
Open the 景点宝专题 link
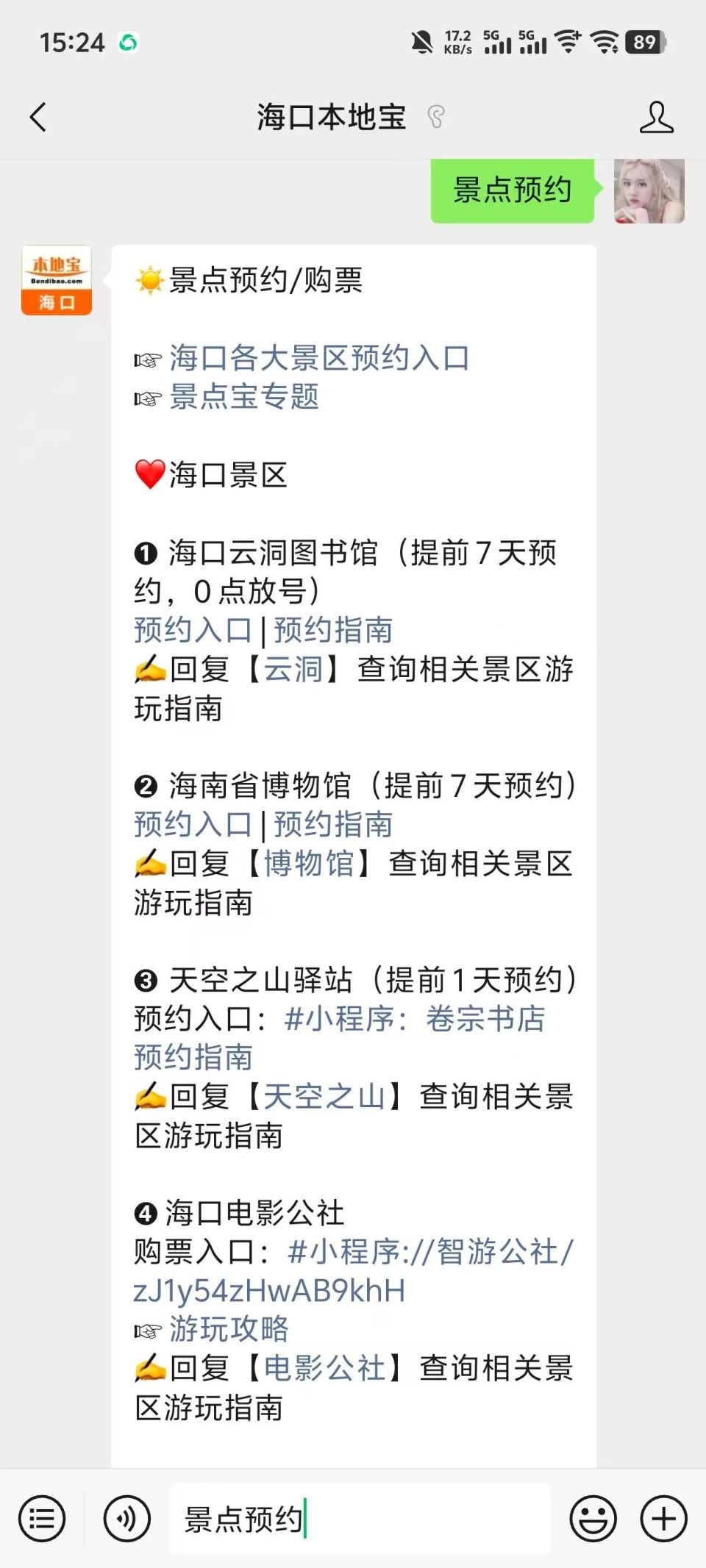tap(243, 398)
